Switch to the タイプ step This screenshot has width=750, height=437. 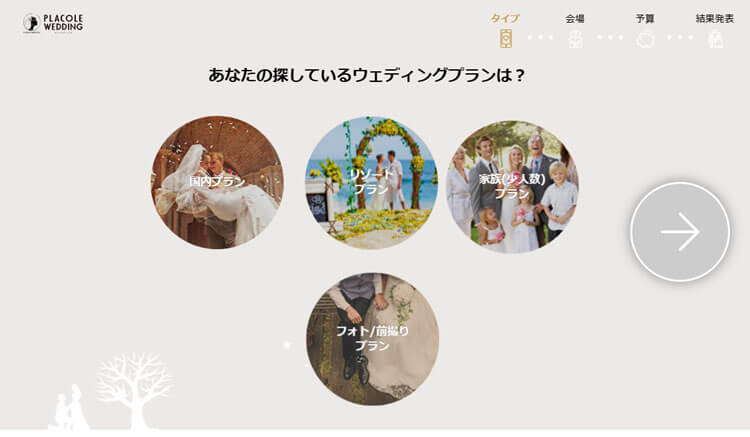[506, 31]
